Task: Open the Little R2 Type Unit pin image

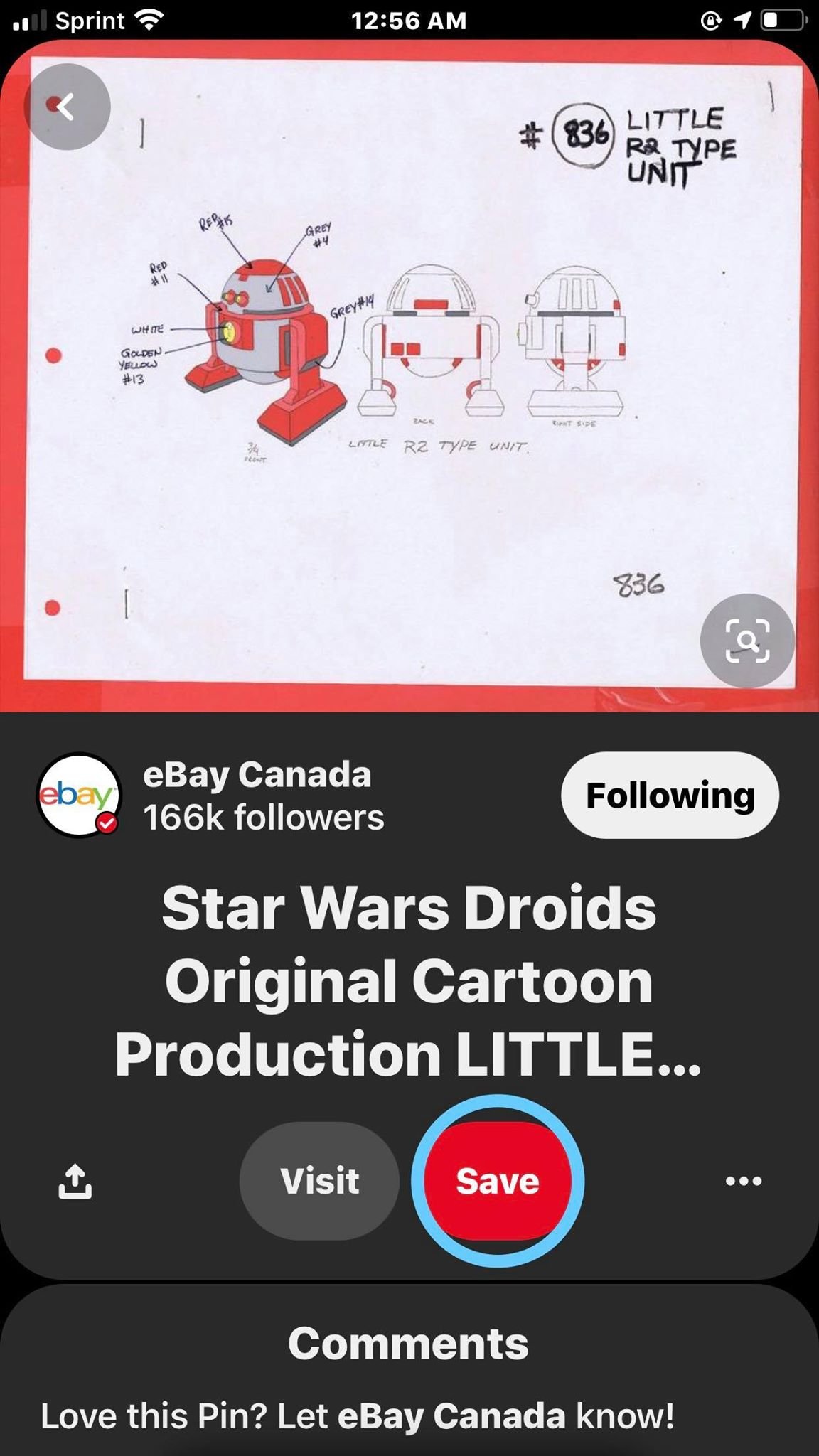Action: click(409, 370)
